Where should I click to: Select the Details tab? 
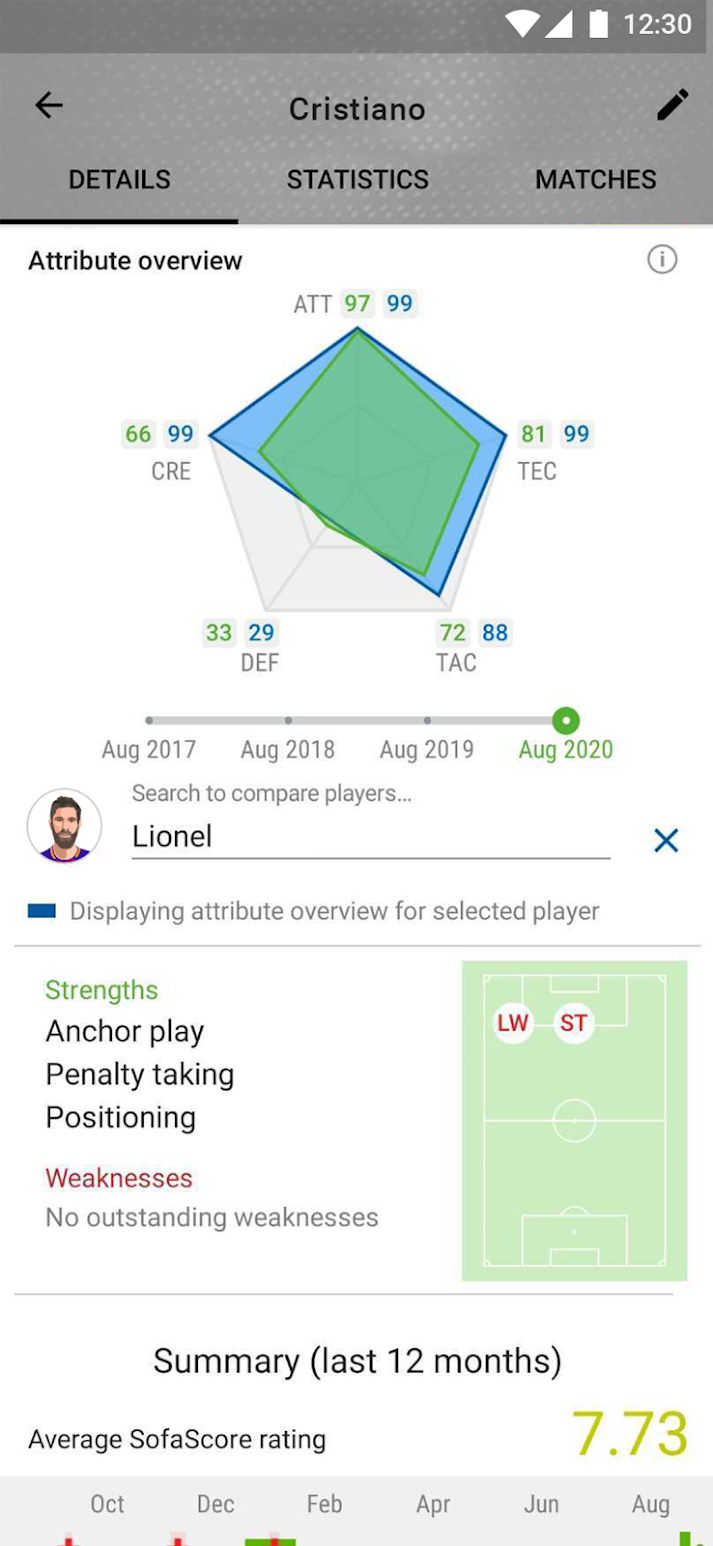119,179
